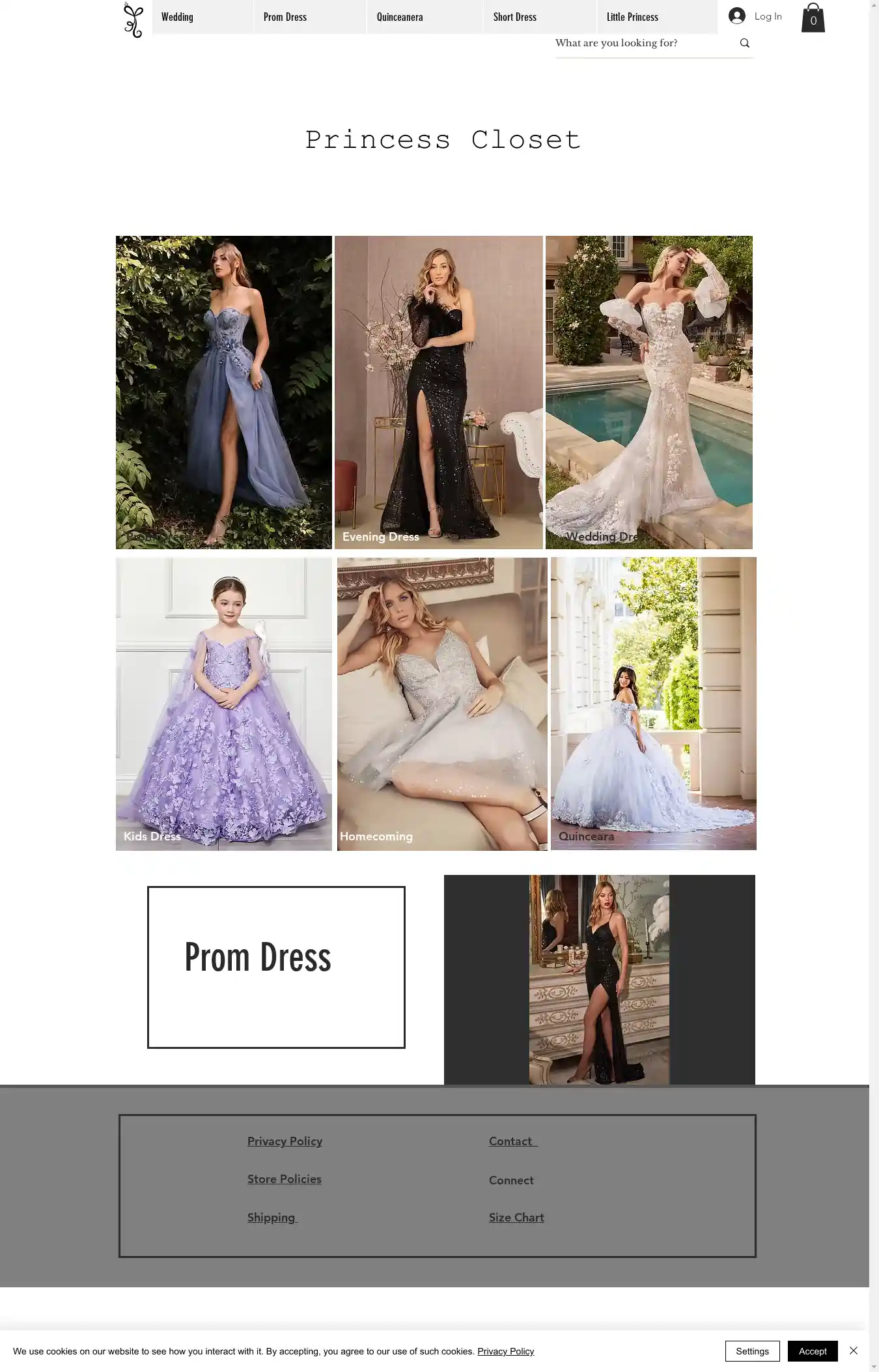Dismiss the cookie banner
This screenshot has width=879, height=1372.
(x=853, y=1351)
